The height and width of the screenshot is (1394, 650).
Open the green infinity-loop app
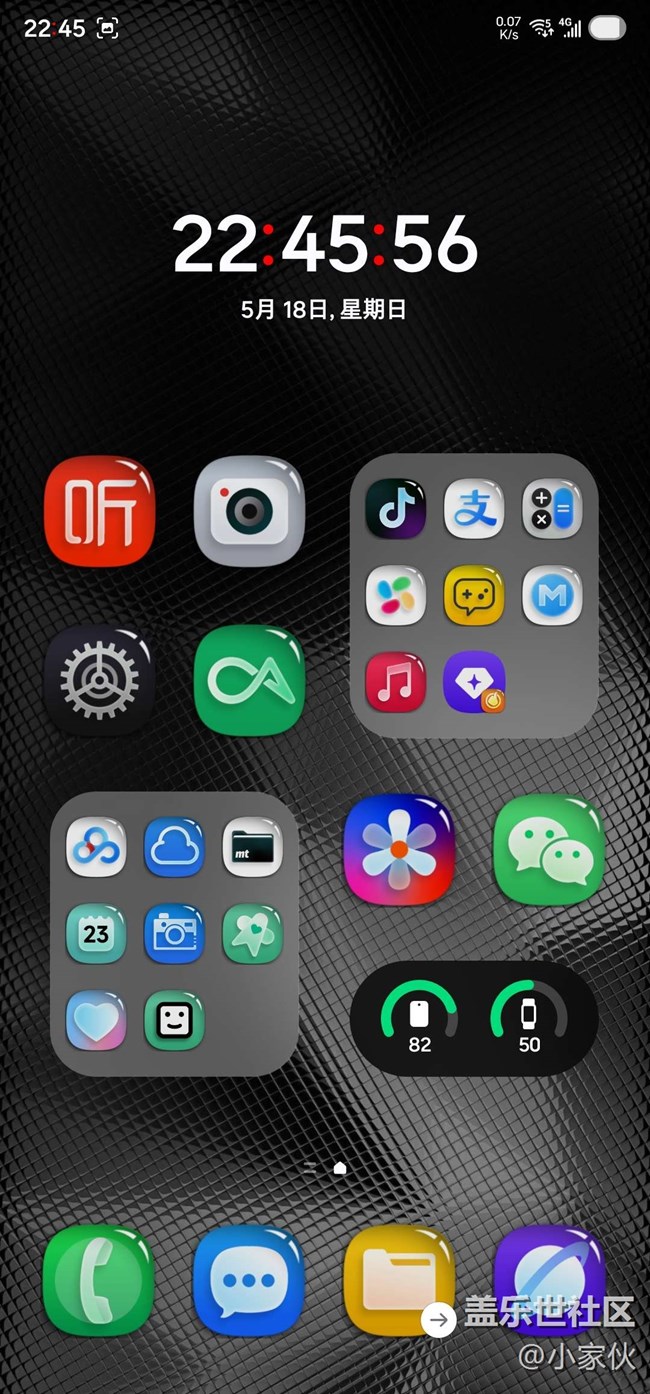249,681
